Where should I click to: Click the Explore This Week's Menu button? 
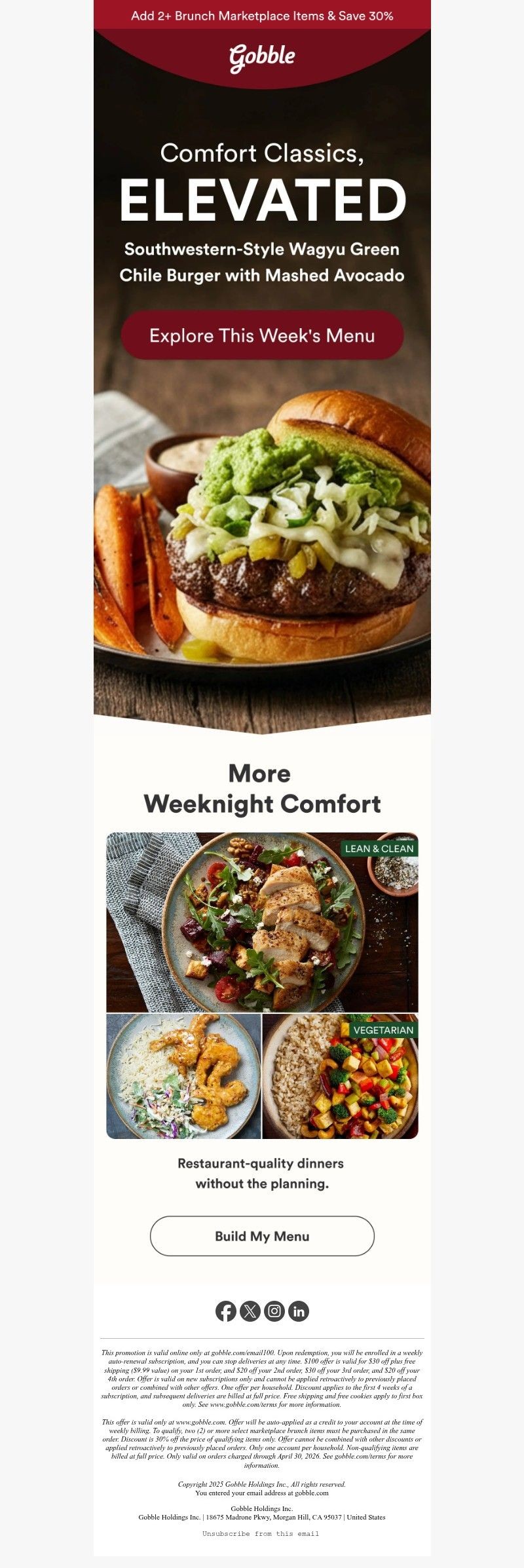click(x=261, y=336)
